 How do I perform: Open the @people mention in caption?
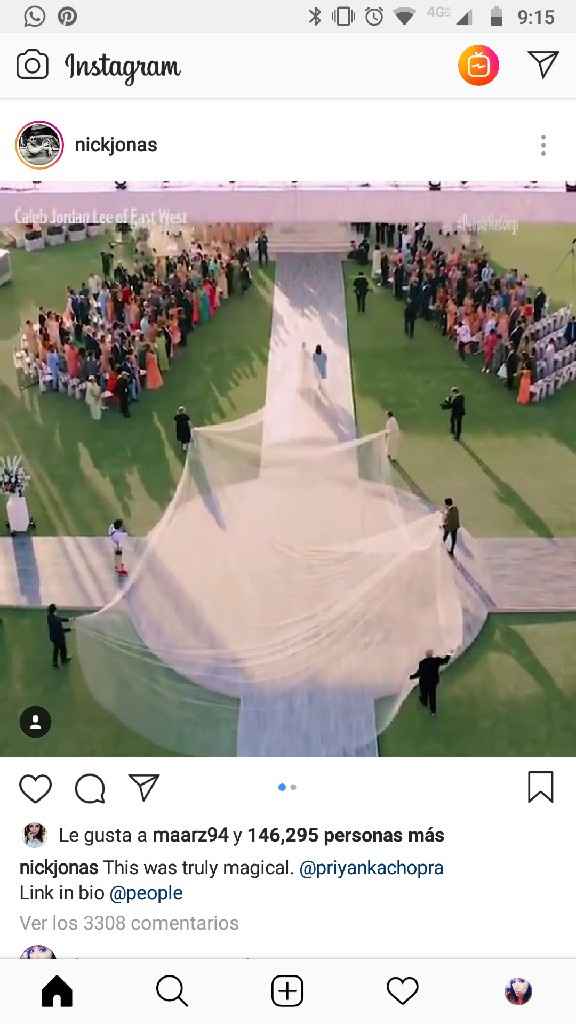(146, 893)
